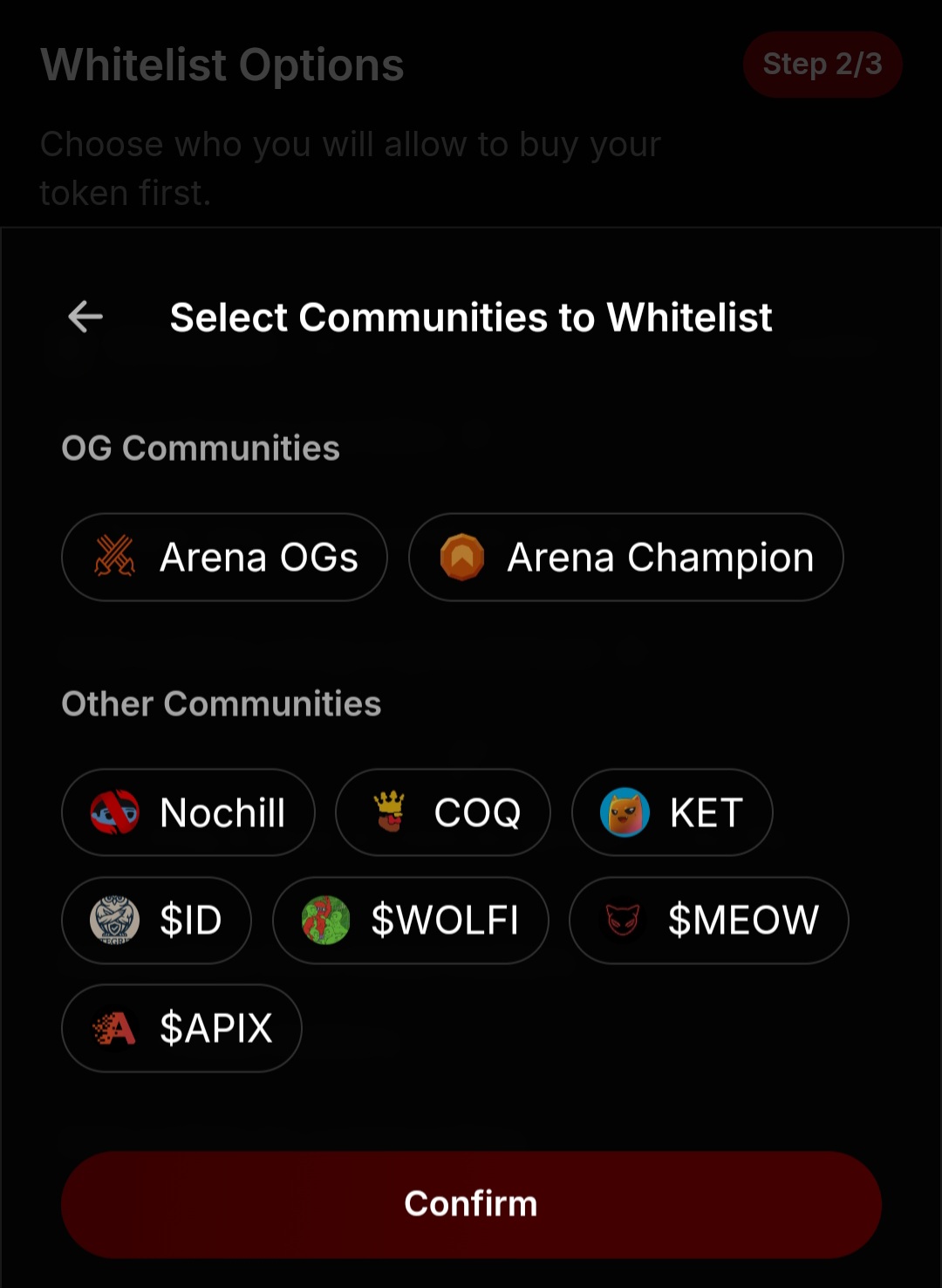The width and height of the screenshot is (942, 1288).
Task: Select the $APIX community chip
Action: coord(181,1028)
